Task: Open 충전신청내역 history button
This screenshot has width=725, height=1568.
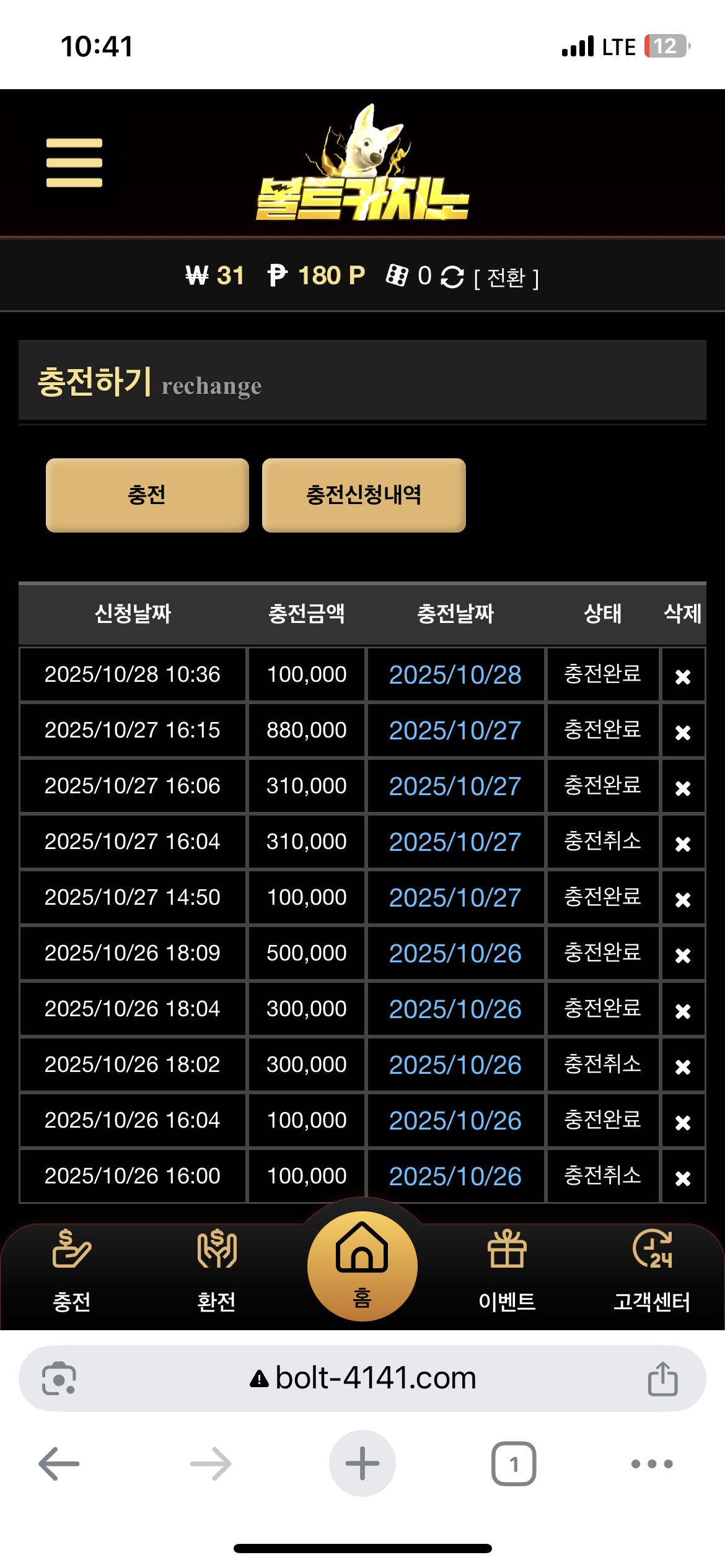Action: (x=364, y=495)
